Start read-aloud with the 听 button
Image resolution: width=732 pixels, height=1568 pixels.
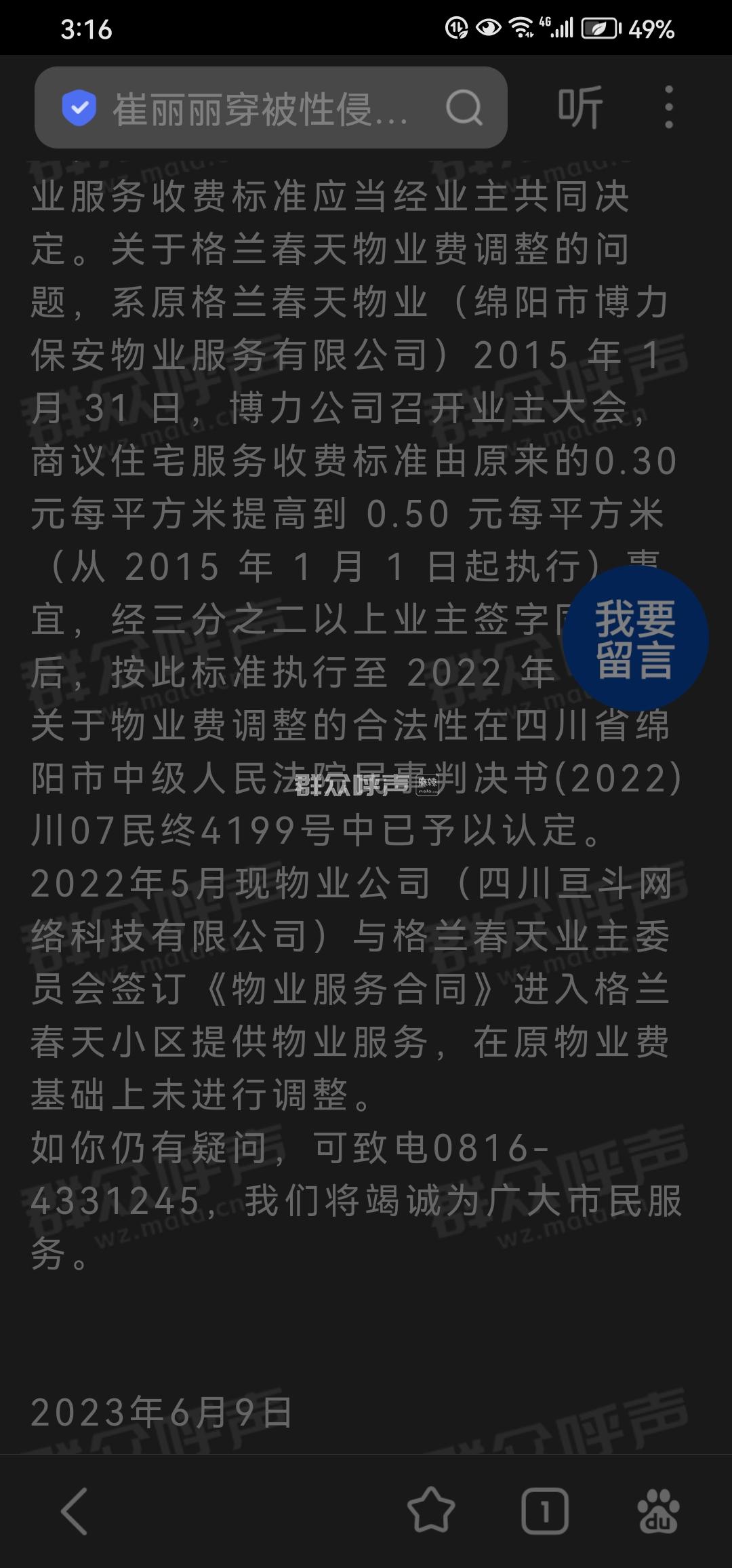click(x=581, y=108)
